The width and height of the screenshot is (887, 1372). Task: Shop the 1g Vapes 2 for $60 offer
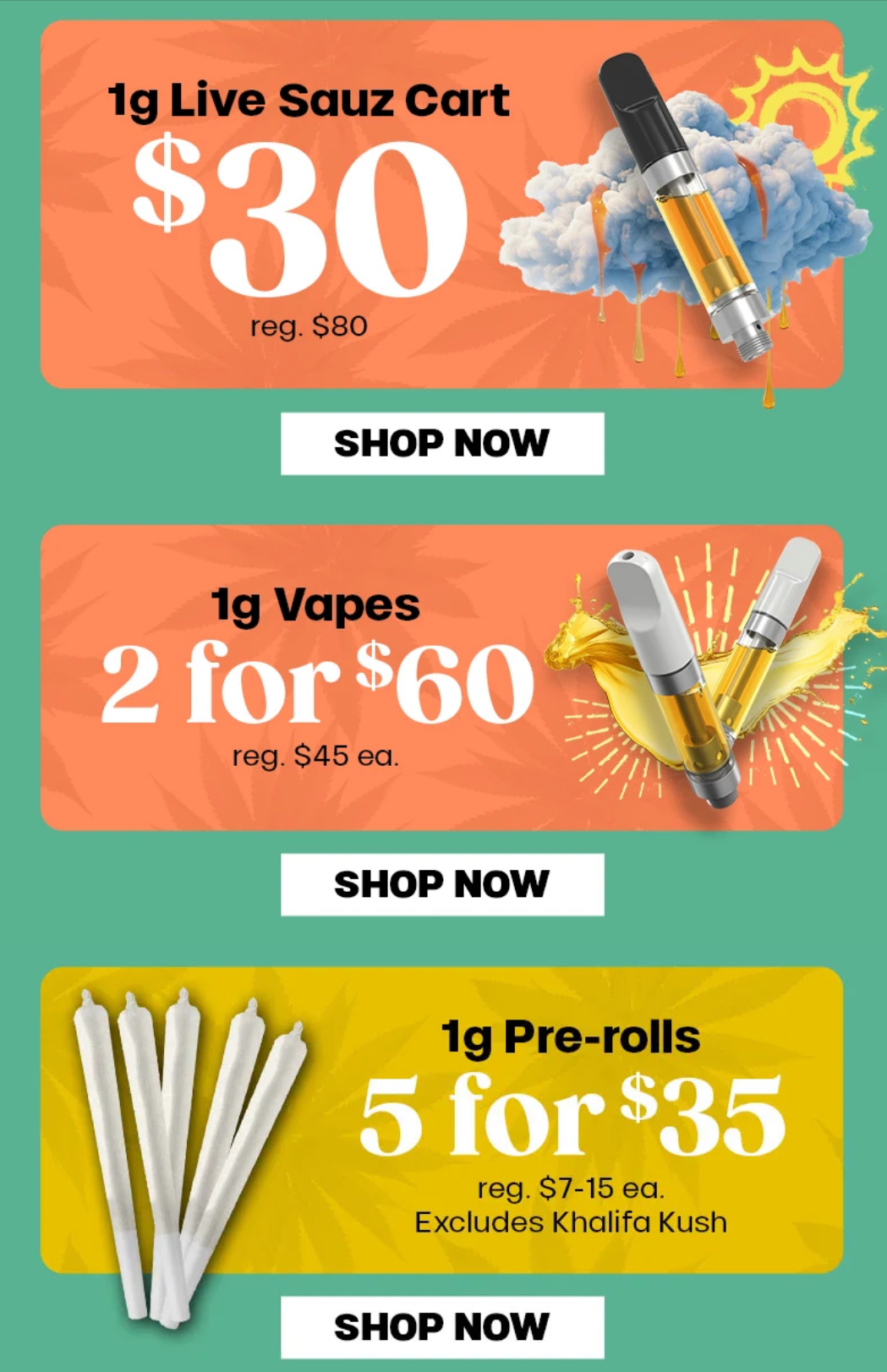(x=442, y=884)
